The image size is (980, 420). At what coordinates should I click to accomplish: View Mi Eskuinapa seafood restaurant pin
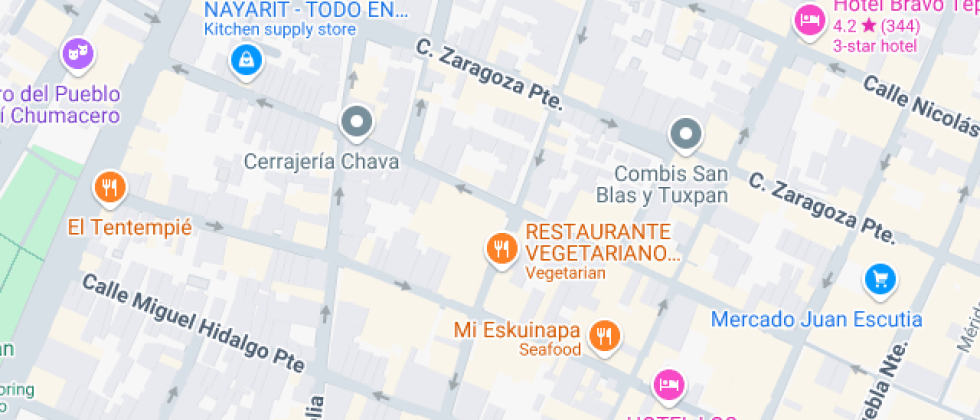tap(603, 336)
